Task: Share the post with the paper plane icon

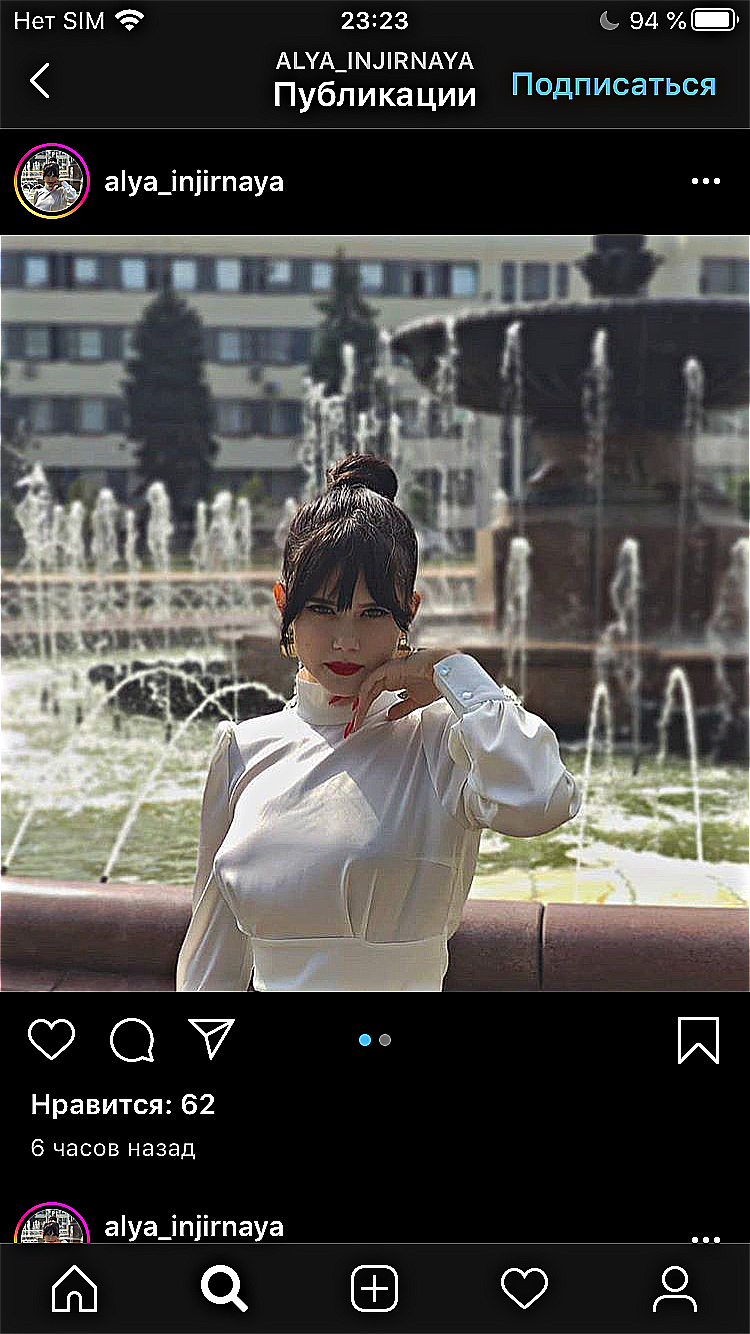Action: click(x=211, y=1039)
